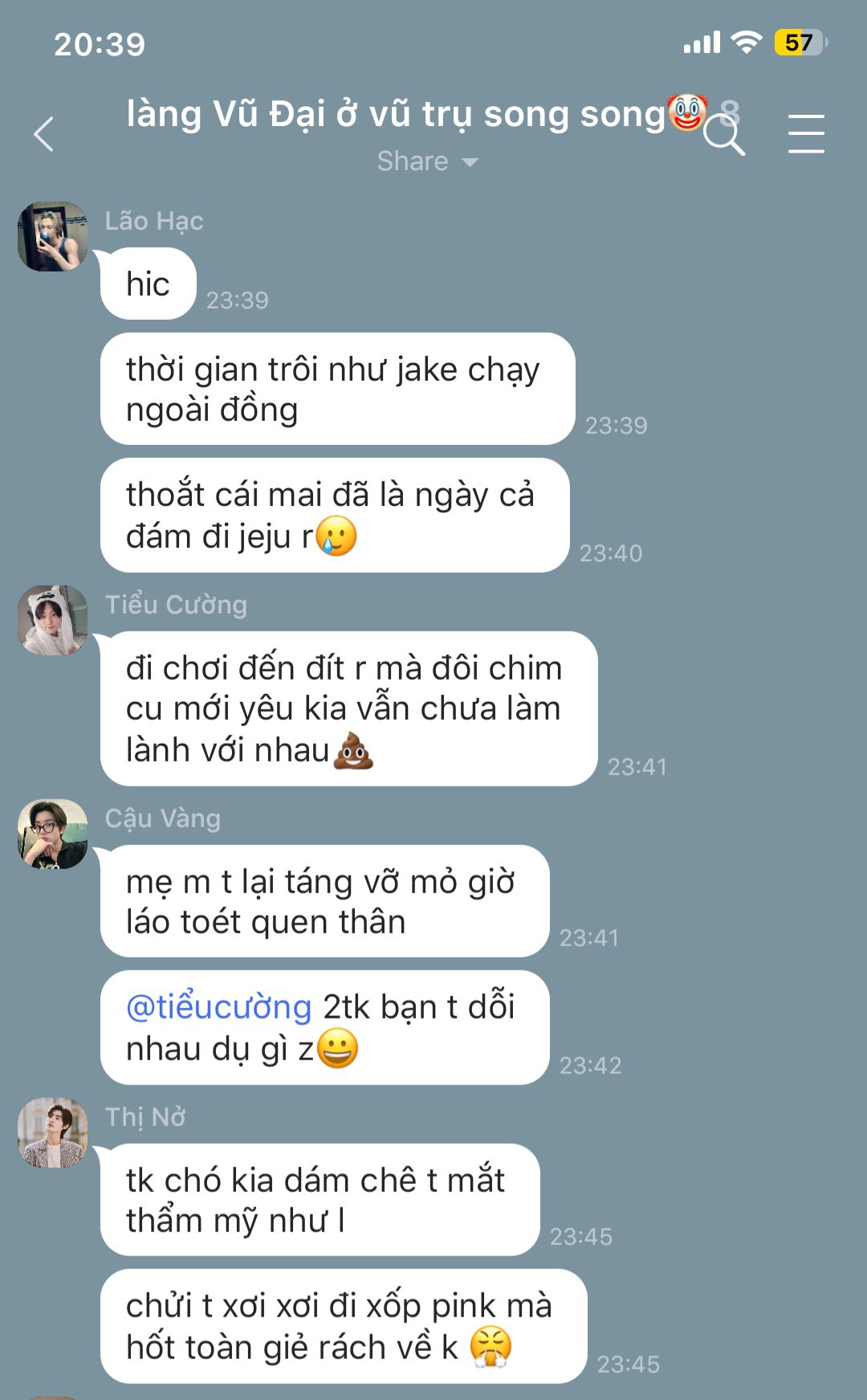View Tiểu Cường's profile from avatar

click(x=53, y=620)
